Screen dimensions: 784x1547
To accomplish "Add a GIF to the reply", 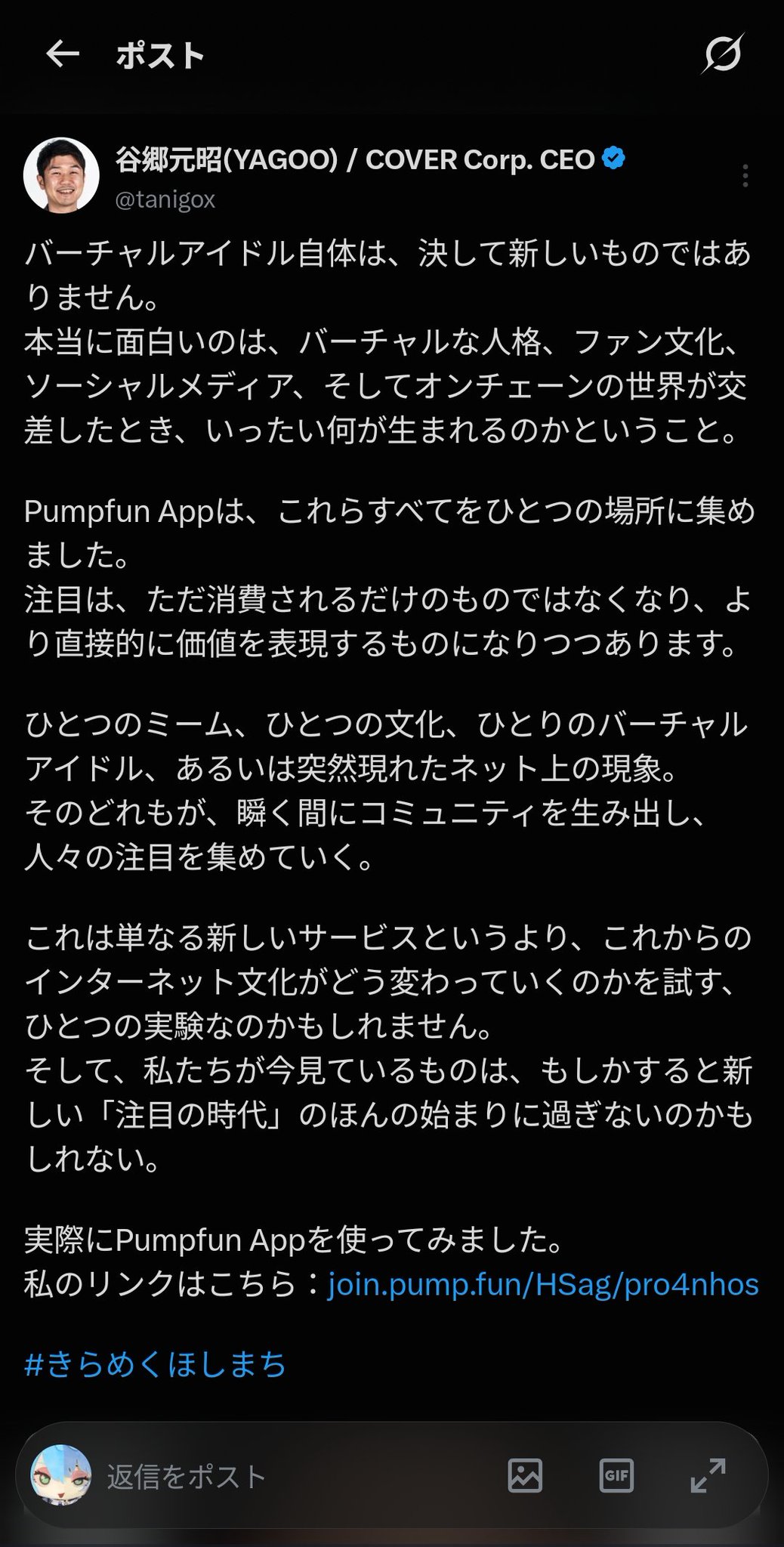I will pyautogui.click(x=617, y=1475).
